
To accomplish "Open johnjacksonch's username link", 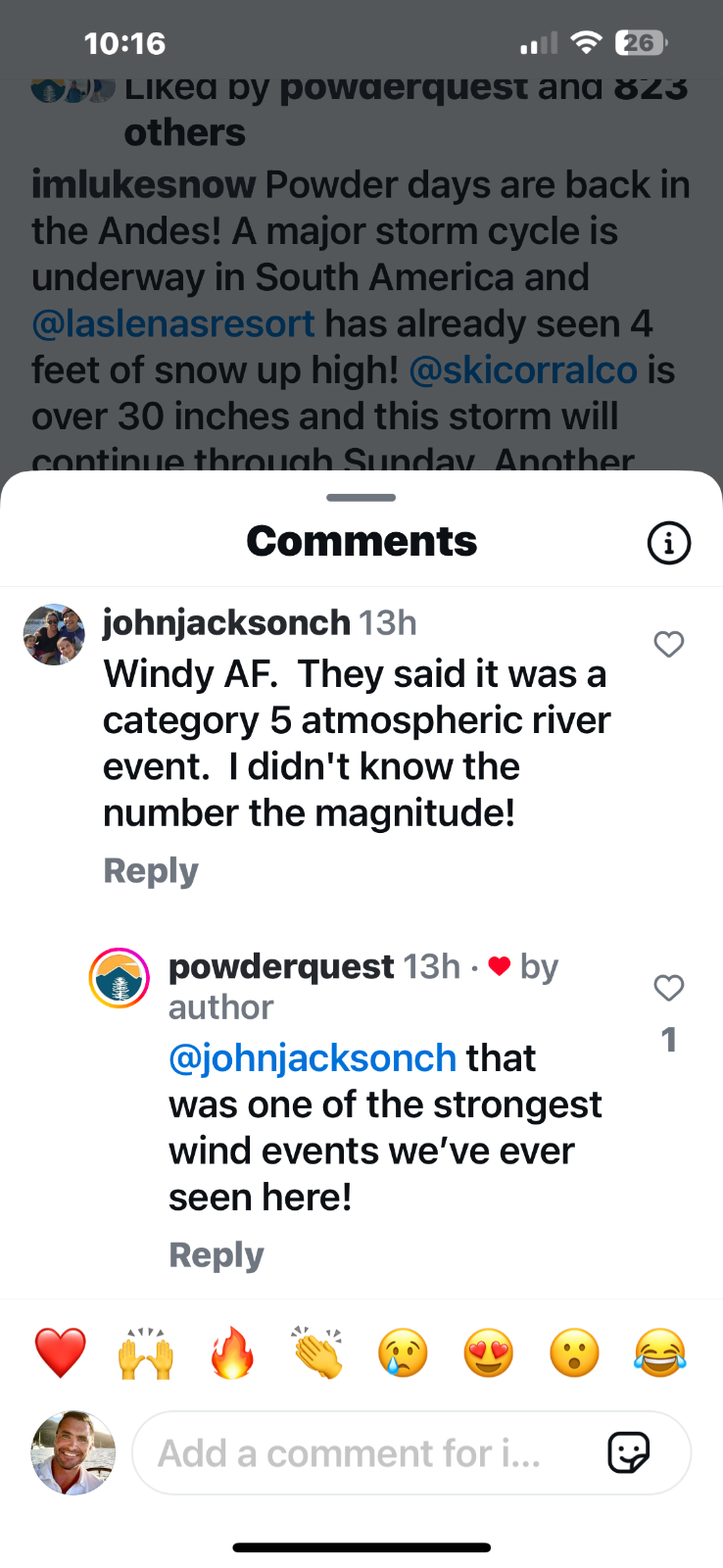I will 226,622.
